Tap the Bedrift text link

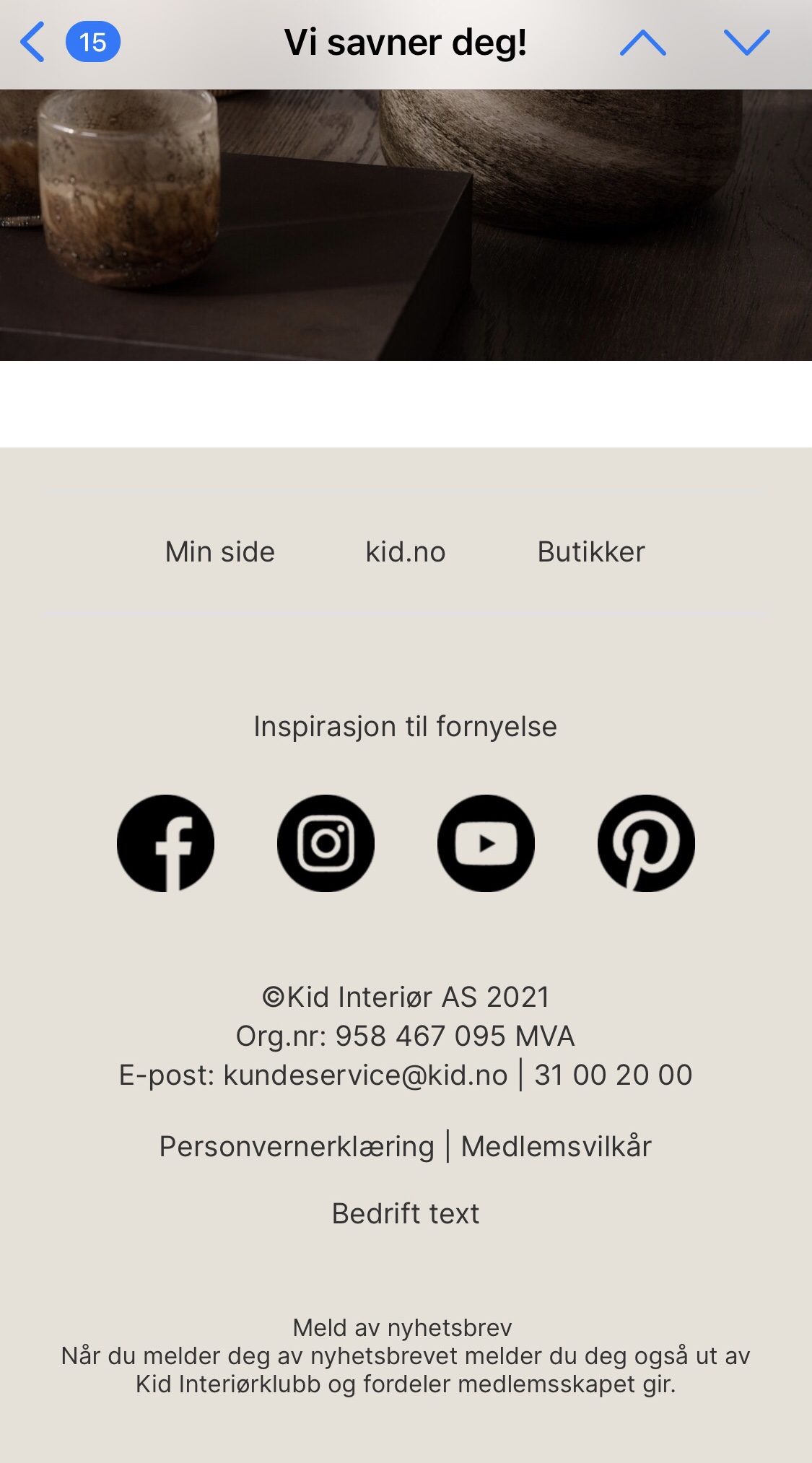tap(406, 1214)
